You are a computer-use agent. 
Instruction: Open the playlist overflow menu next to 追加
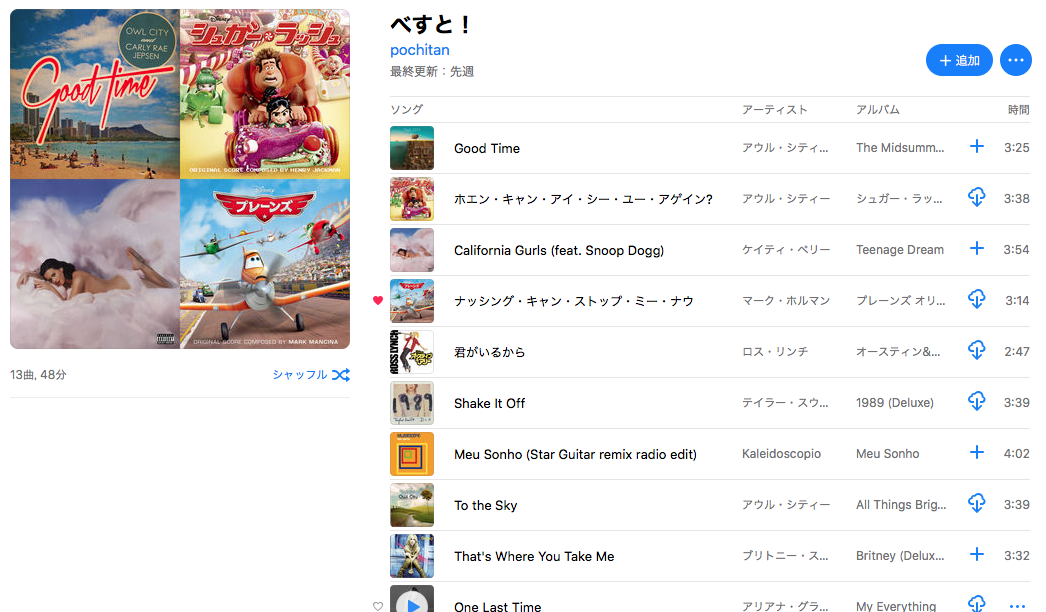pos(1015,60)
